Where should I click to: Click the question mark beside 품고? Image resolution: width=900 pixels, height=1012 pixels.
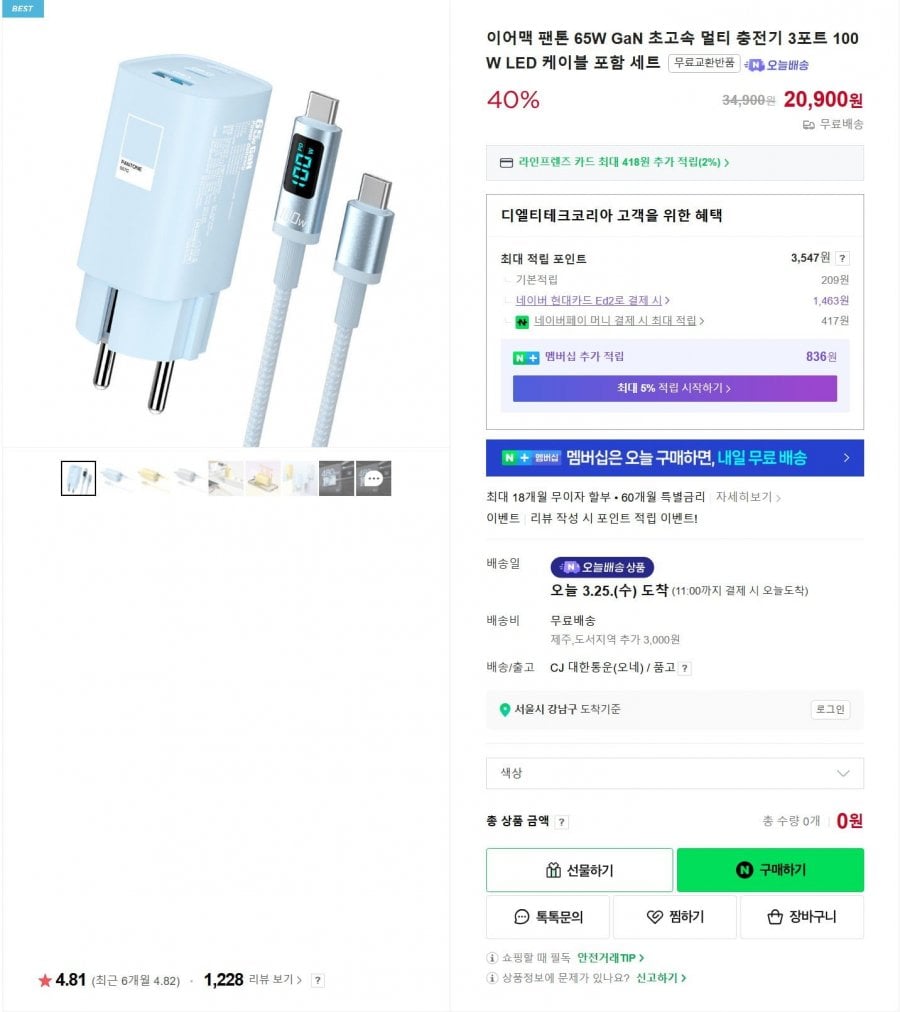684,667
